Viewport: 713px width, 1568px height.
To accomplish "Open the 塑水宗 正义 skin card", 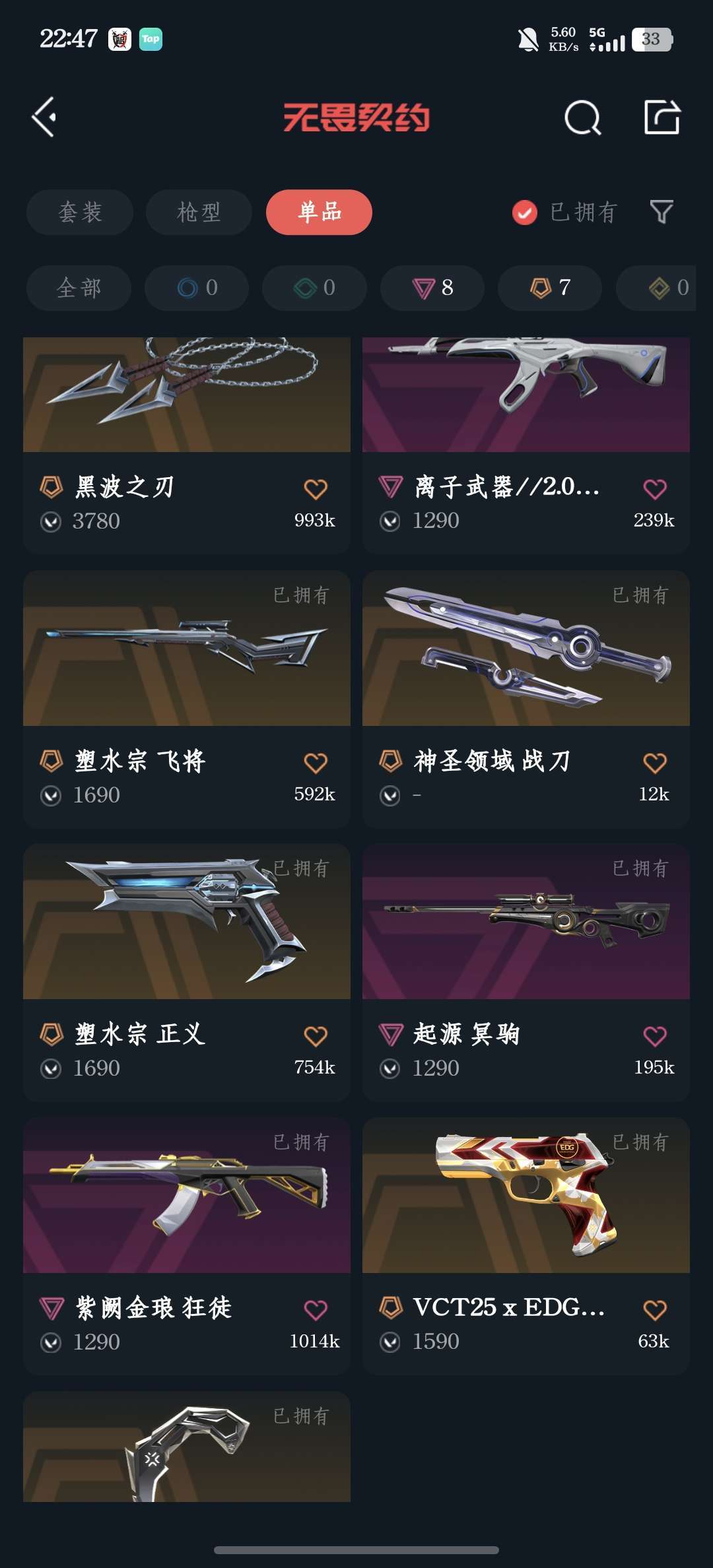I will pyautogui.click(x=187, y=972).
